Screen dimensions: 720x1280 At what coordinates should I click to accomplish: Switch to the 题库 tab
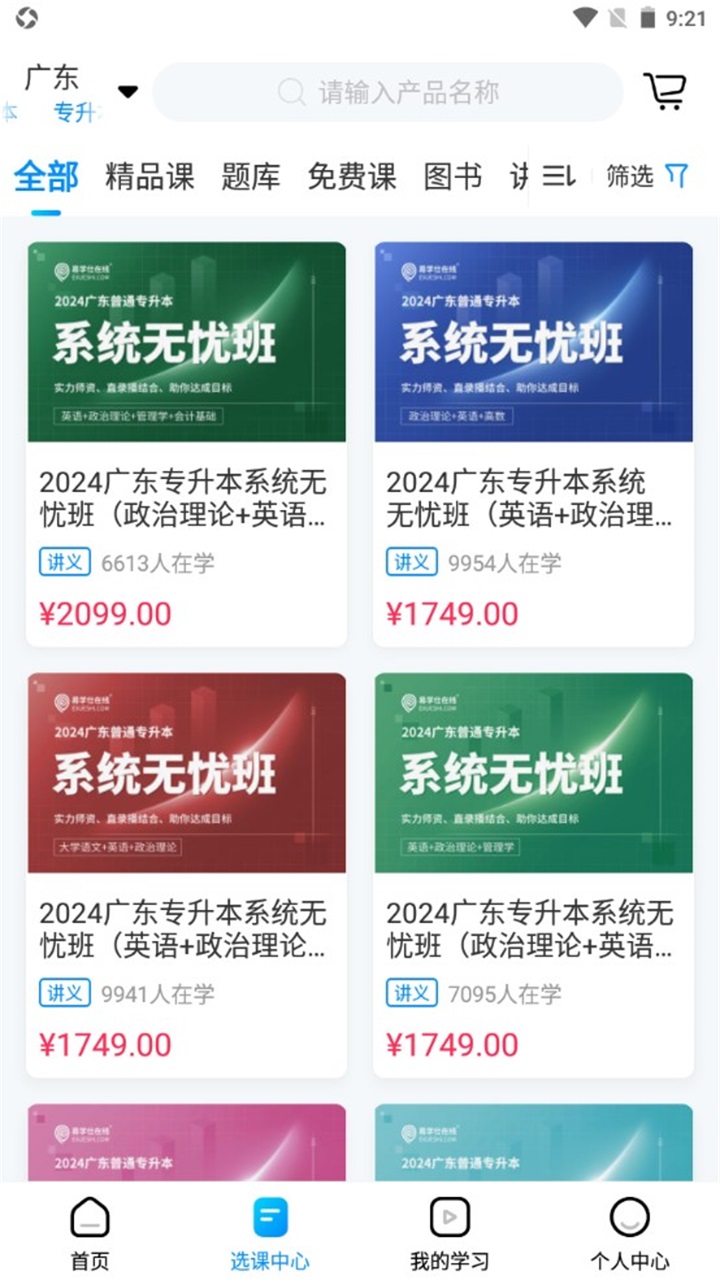click(x=251, y=177)
